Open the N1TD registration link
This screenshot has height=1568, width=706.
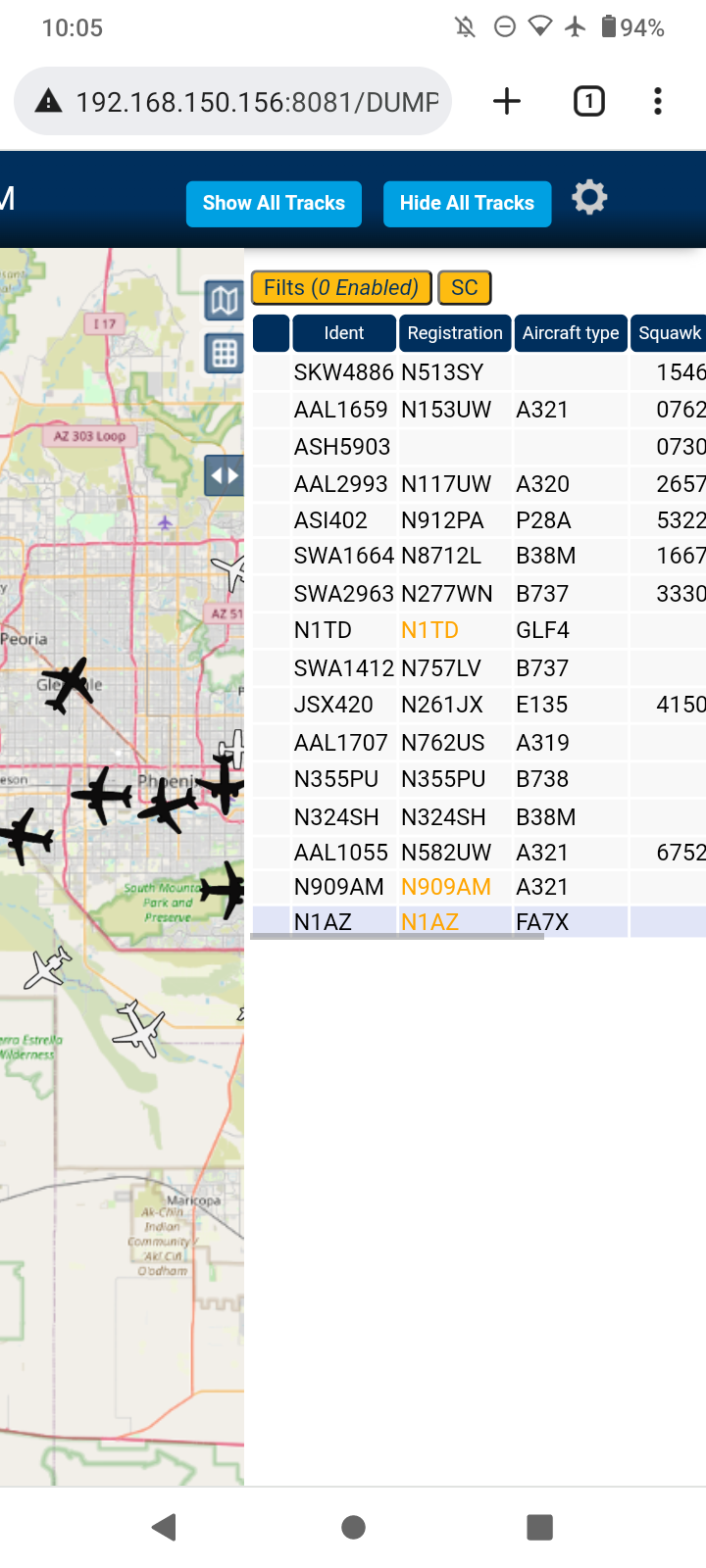tap(429, 630)
